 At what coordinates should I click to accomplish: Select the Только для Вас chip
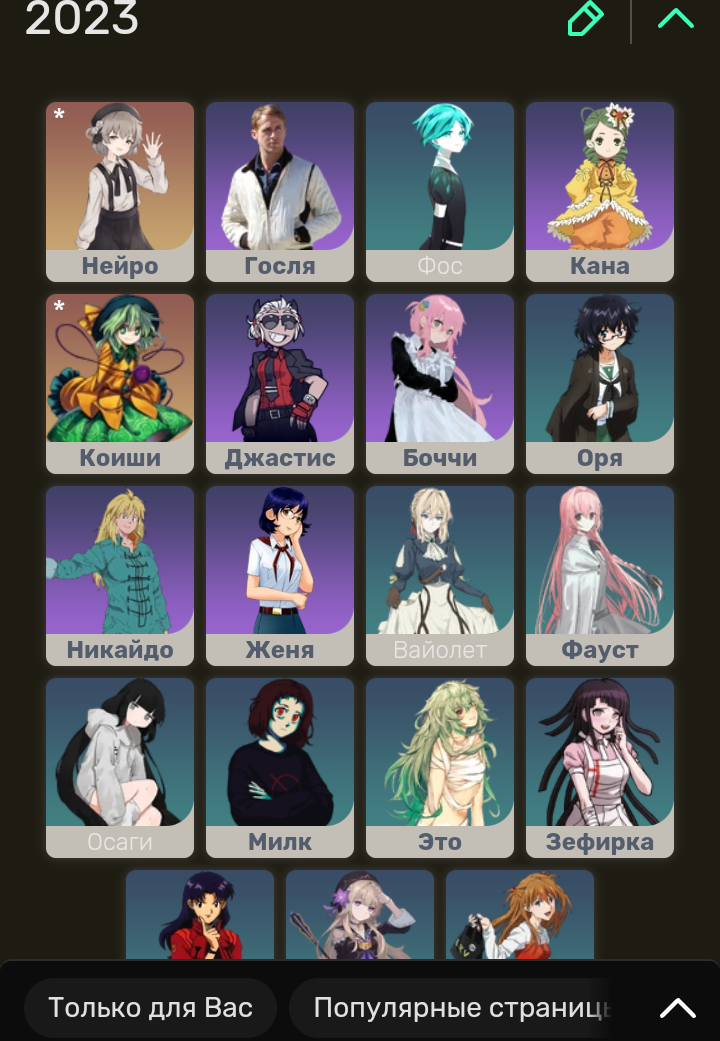(151, 1007)
